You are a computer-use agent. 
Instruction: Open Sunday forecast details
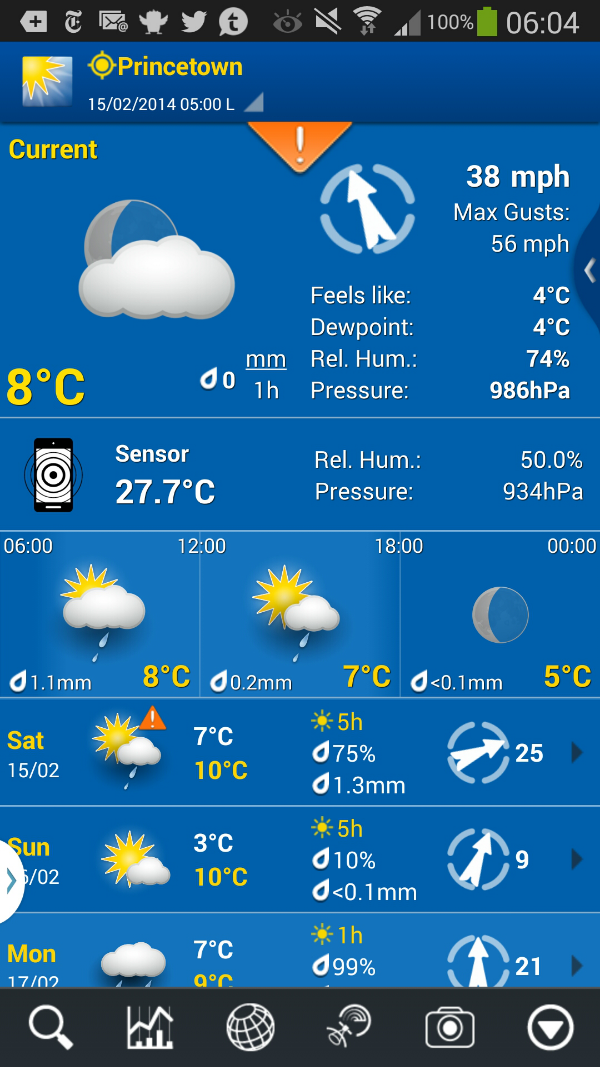[x=300, y=860]
